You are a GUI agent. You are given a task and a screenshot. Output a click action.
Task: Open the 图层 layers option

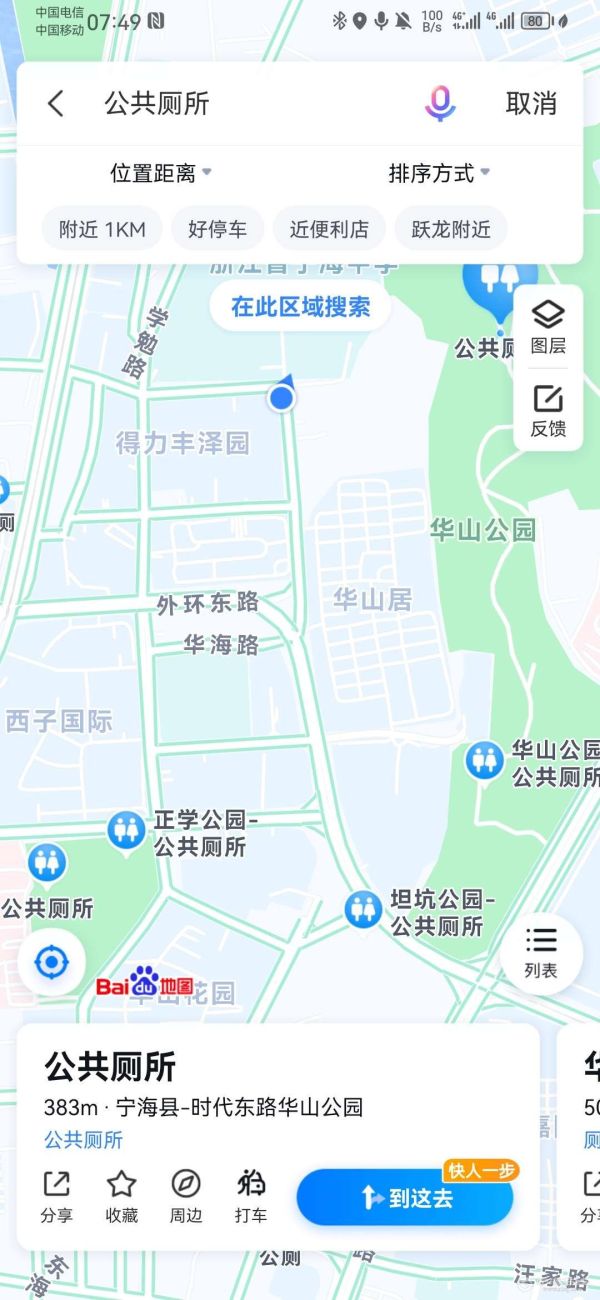pyautogui.click(x=548, y=328)
